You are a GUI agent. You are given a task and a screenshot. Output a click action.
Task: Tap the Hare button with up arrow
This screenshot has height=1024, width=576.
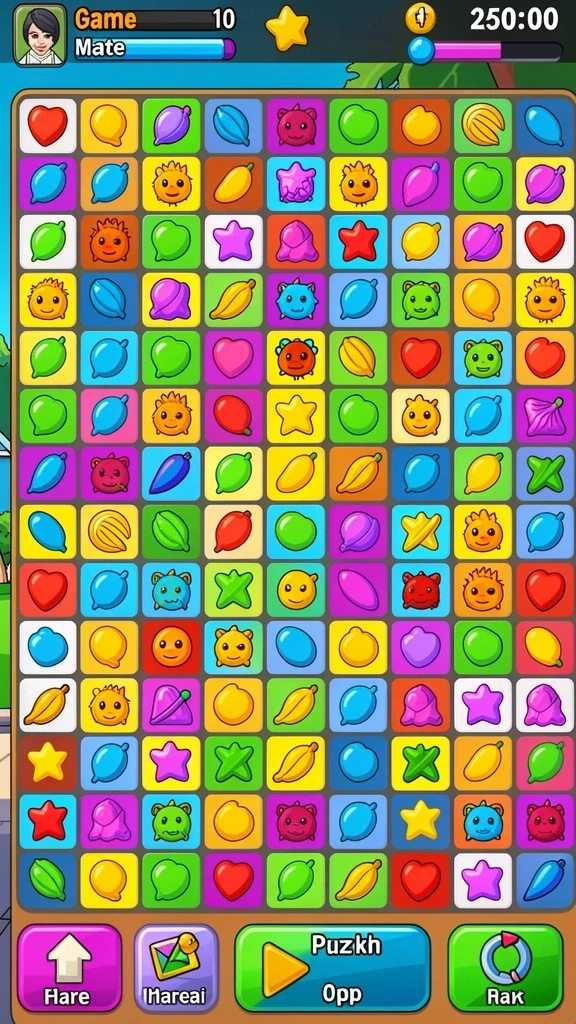(69, 968)
